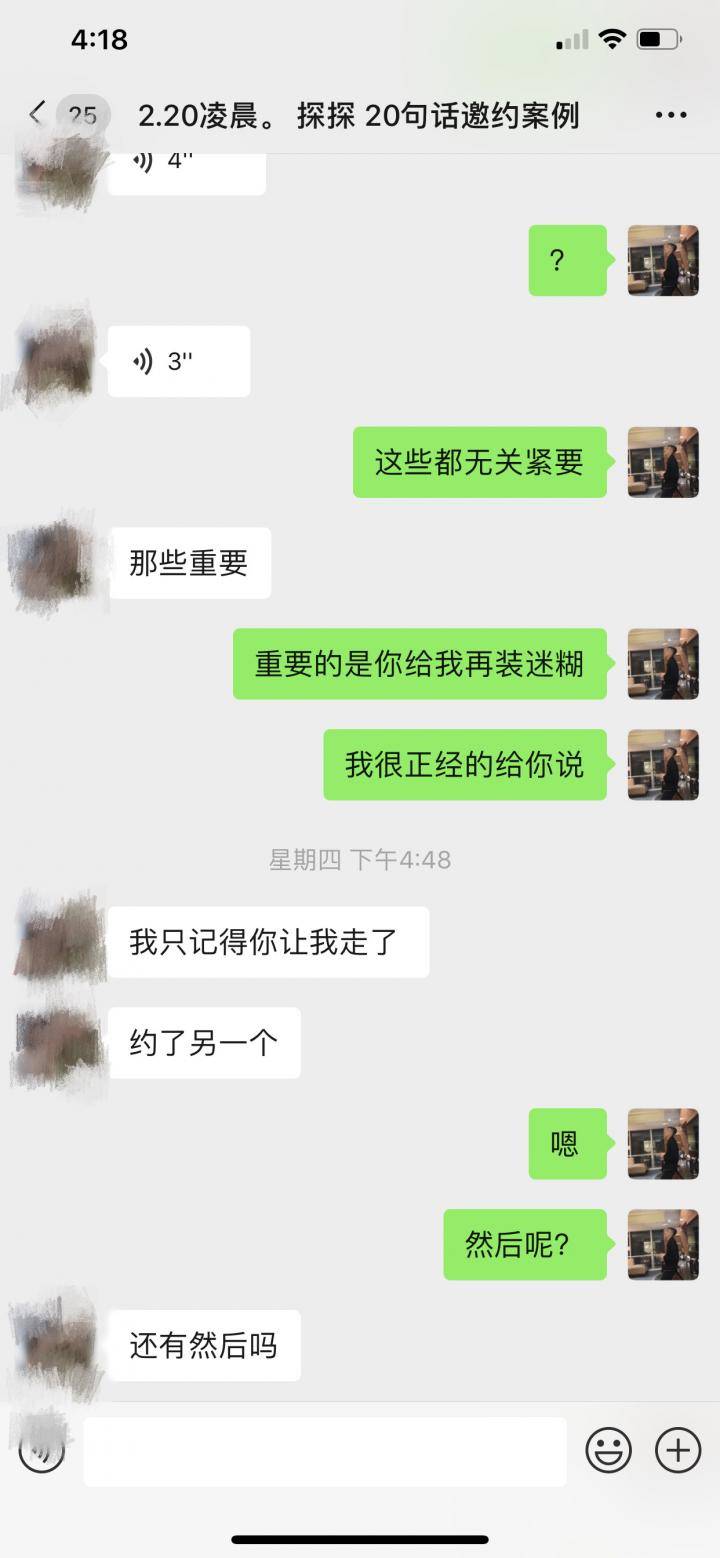This screenshot has width=720, height=1558.
Task: Open the chat options via the ellipsis menu
Action: (x=669, y=115)
